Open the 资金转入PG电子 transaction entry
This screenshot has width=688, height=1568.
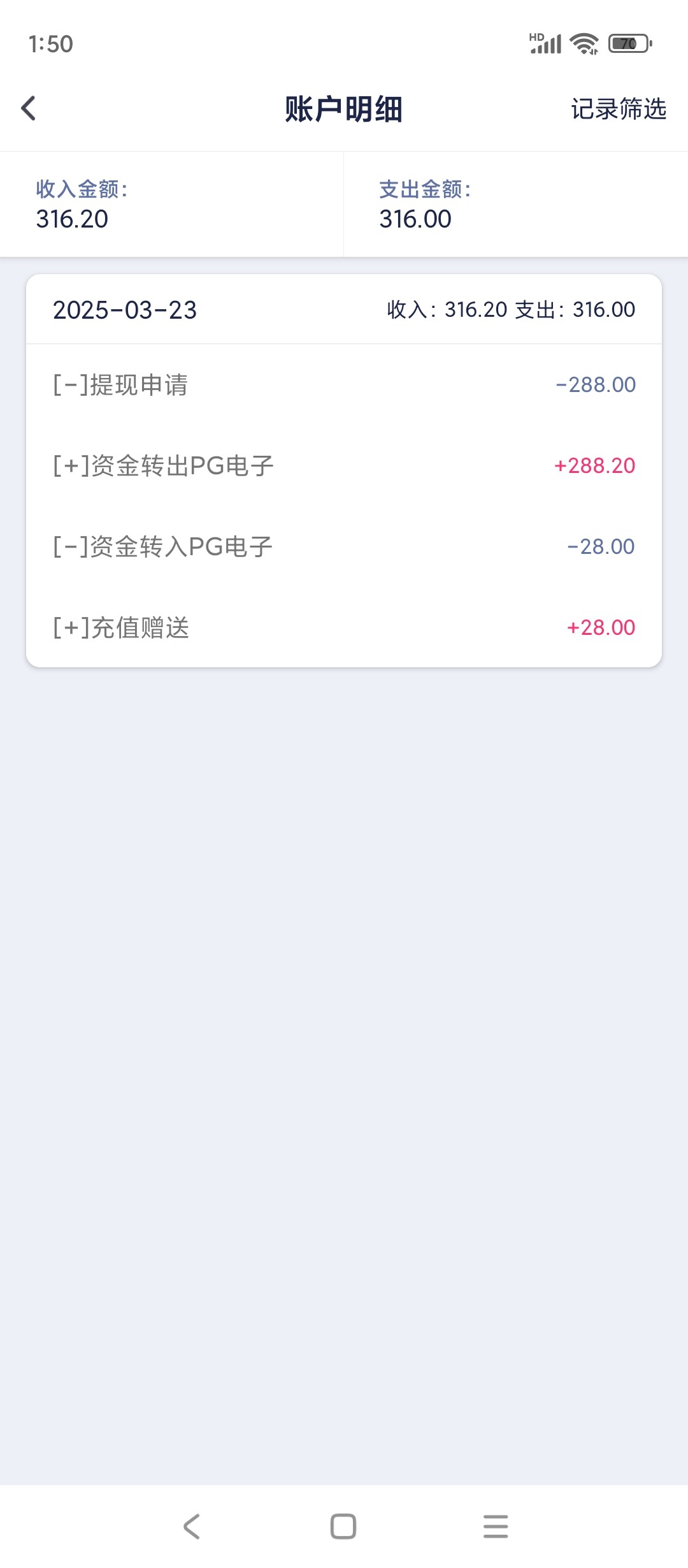pos(344,546)
